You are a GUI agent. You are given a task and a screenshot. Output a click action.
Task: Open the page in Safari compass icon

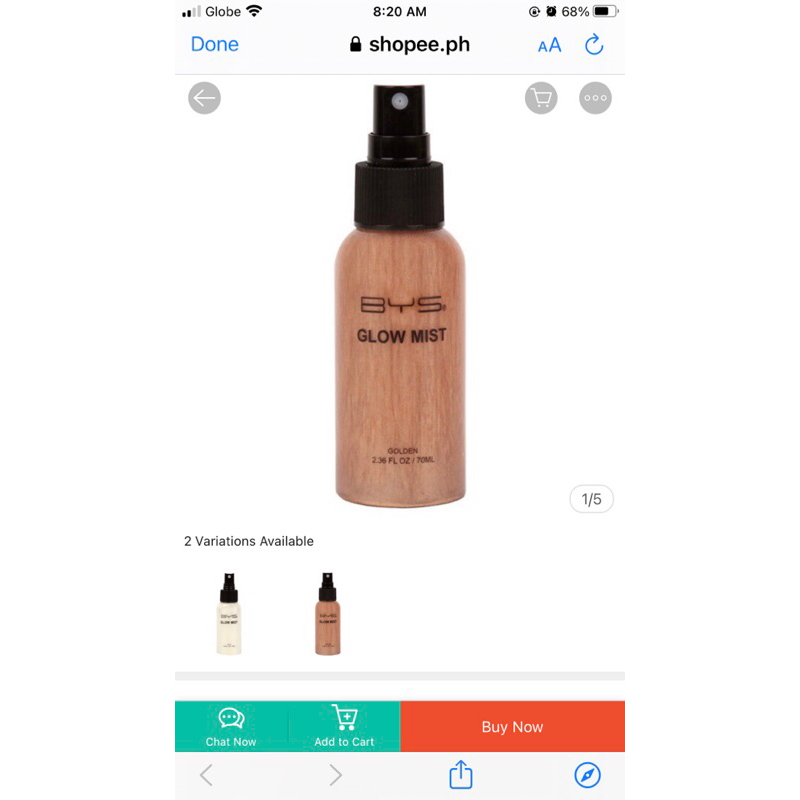[x=587, y=775]
